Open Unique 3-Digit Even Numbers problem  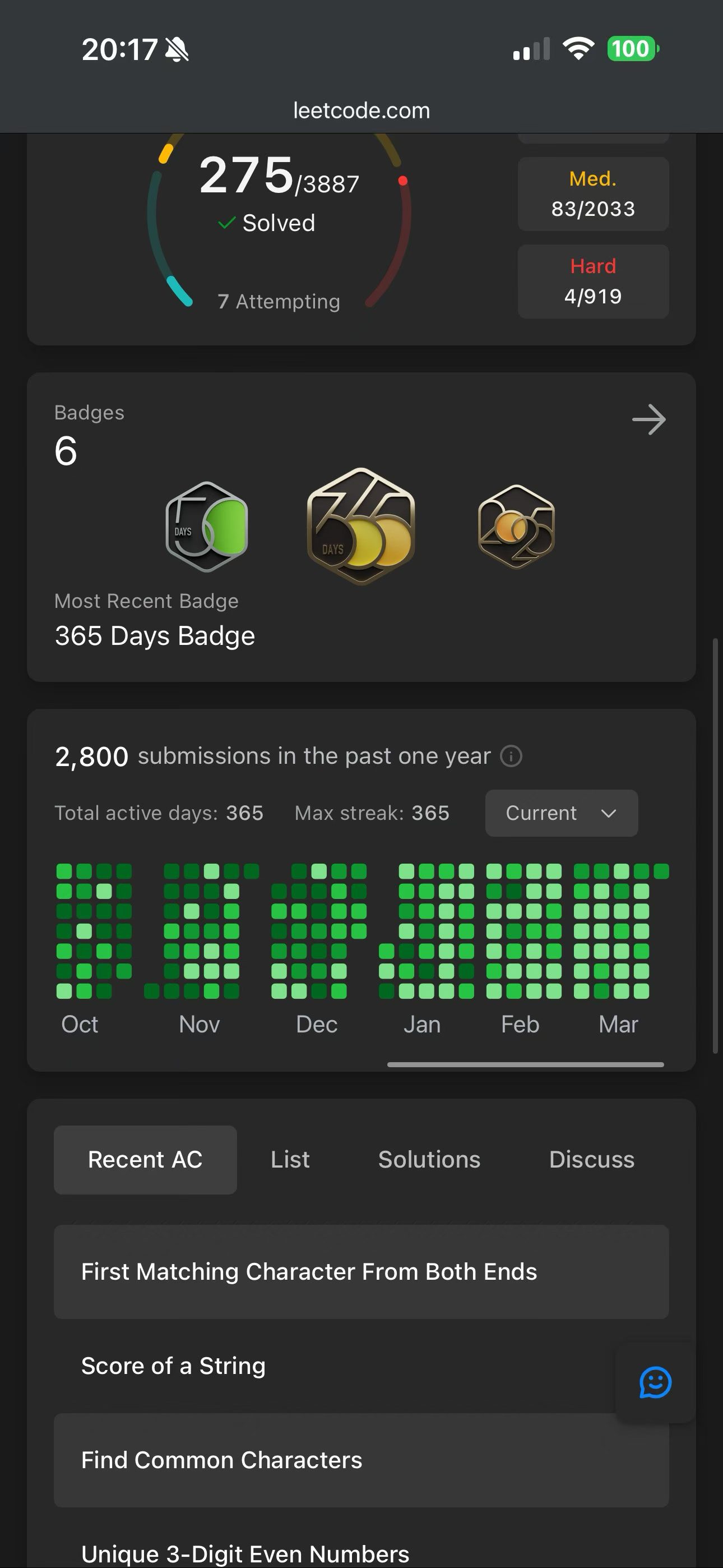pyautogui.click(x=245, y=1553)
